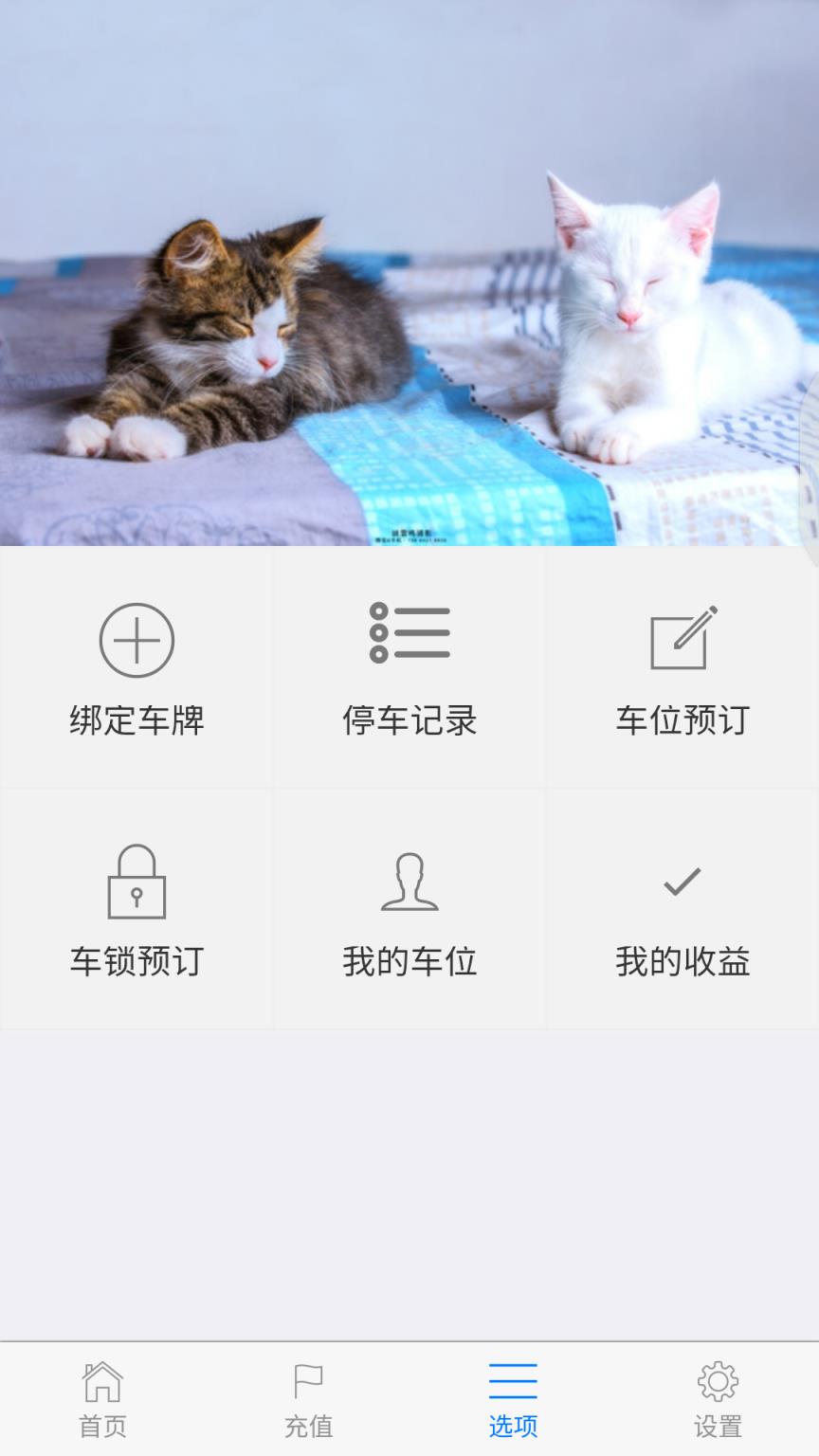The height and width of the screenshot is (1456, 819).
Task: Select the home icon in bottom navigation
Action: 102,1383
